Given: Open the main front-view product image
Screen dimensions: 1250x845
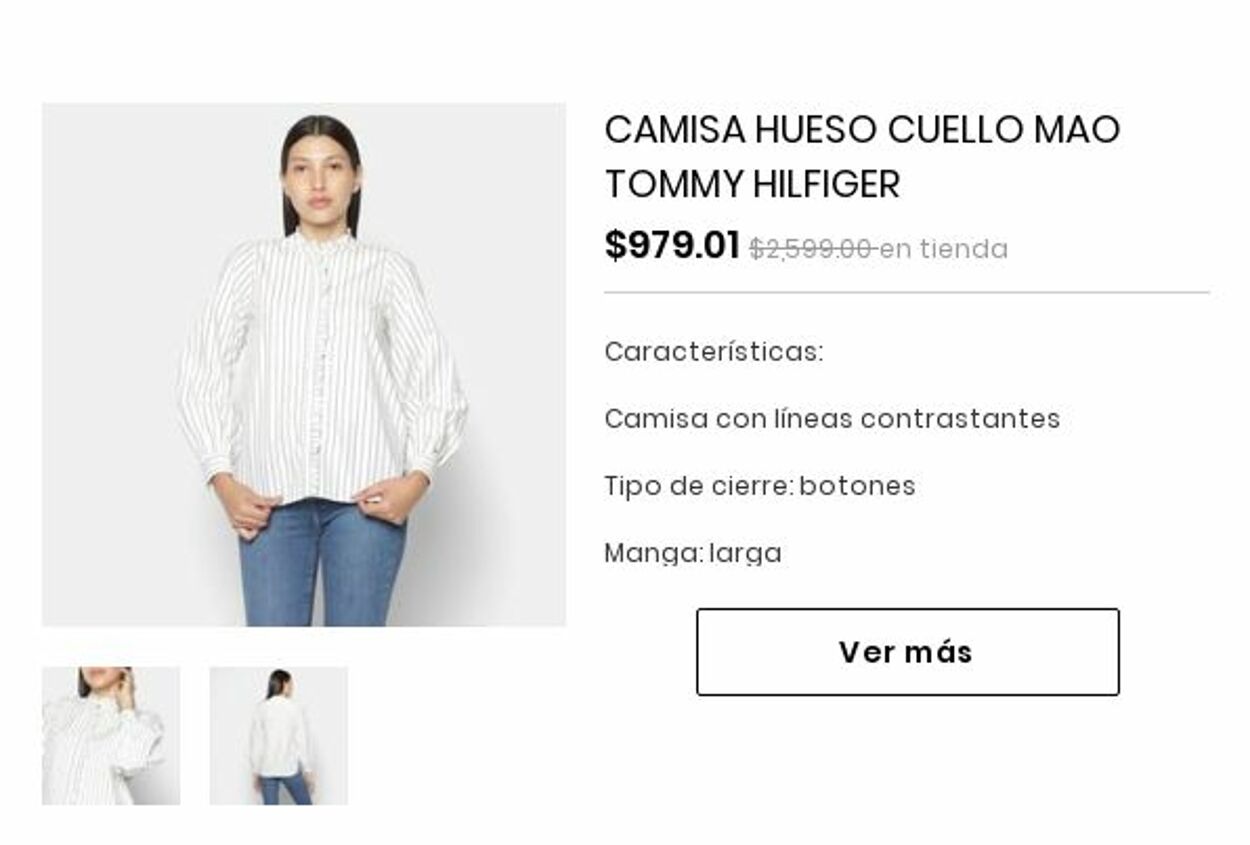Looking at the screenshot, I should tap(303, 365).
